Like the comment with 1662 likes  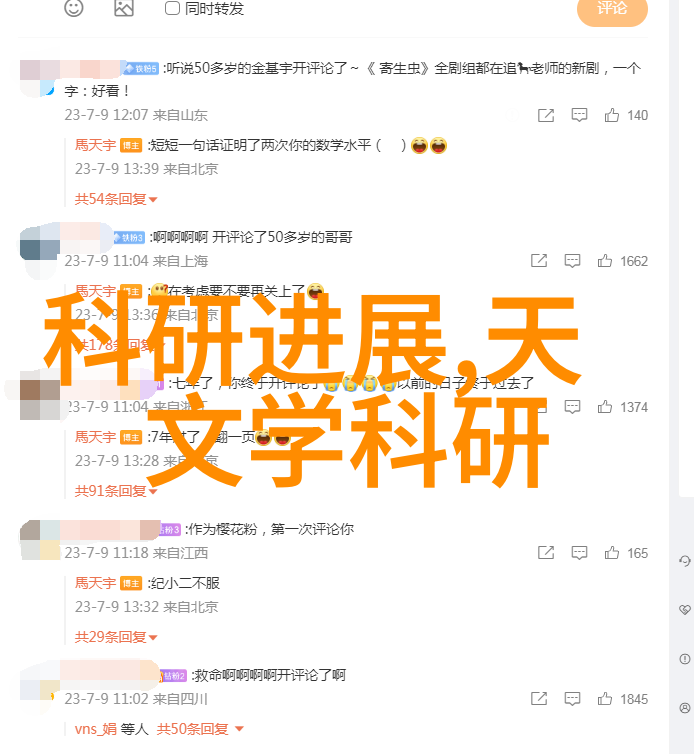[x=605, y=261]
